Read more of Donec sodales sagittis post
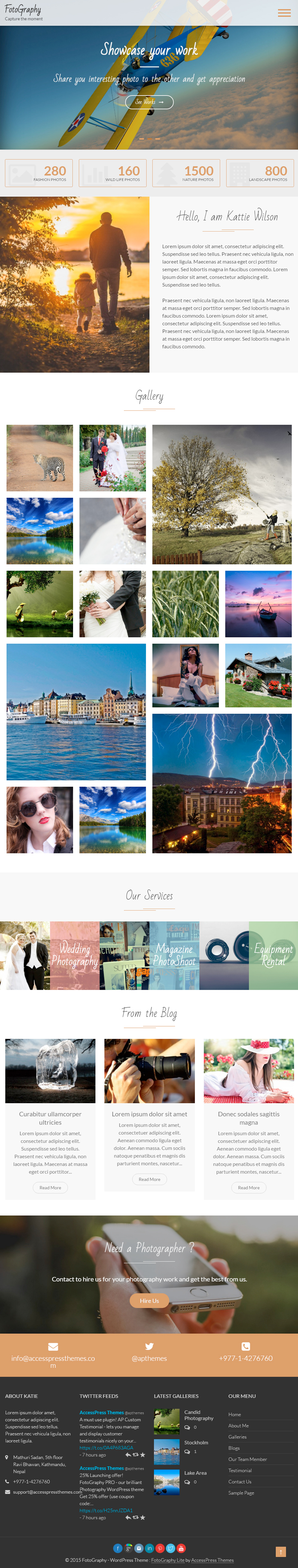 [x=248, y=1188]
